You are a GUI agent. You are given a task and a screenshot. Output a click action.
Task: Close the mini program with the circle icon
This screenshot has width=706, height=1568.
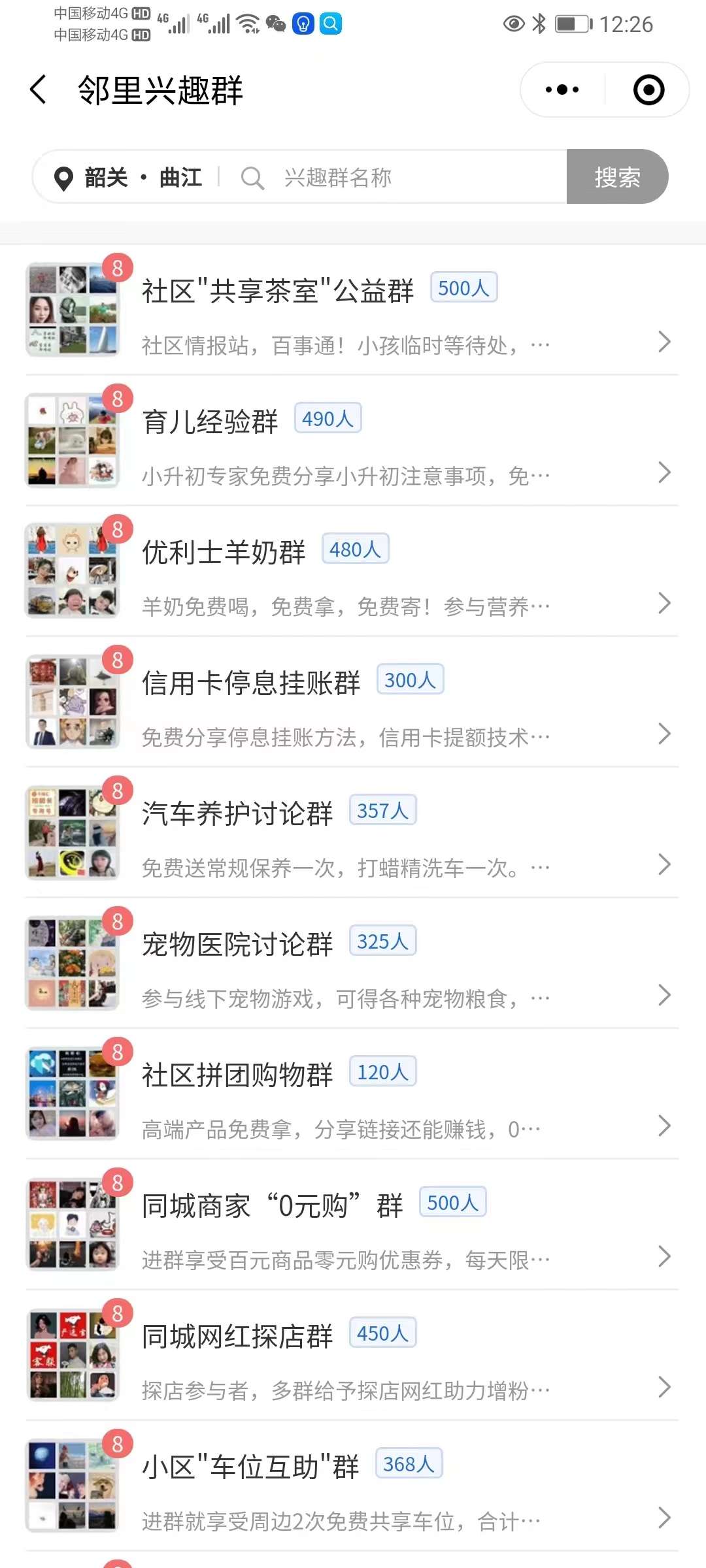point(648,90)
